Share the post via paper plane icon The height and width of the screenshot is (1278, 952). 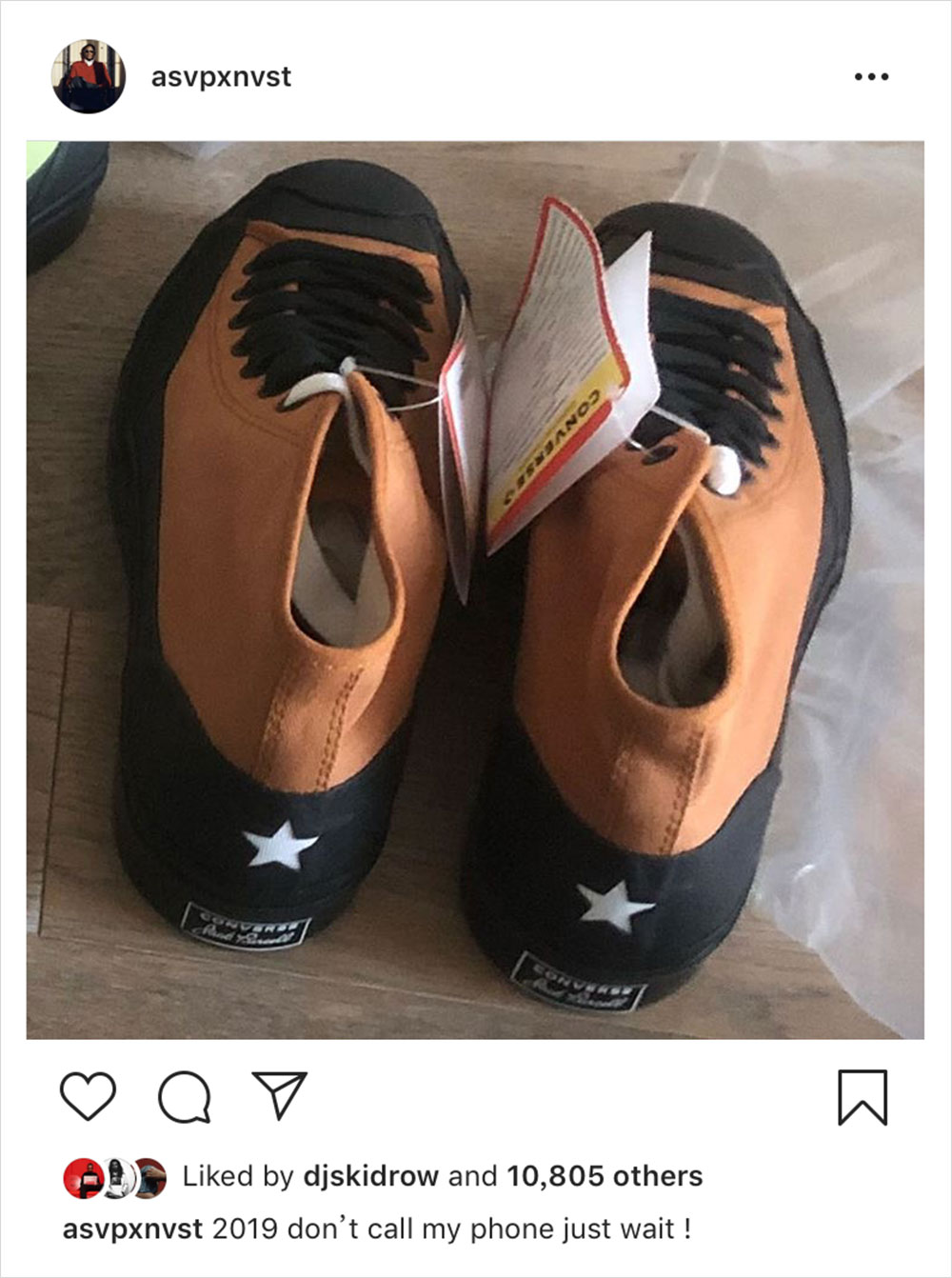(x=279, y=1094)
